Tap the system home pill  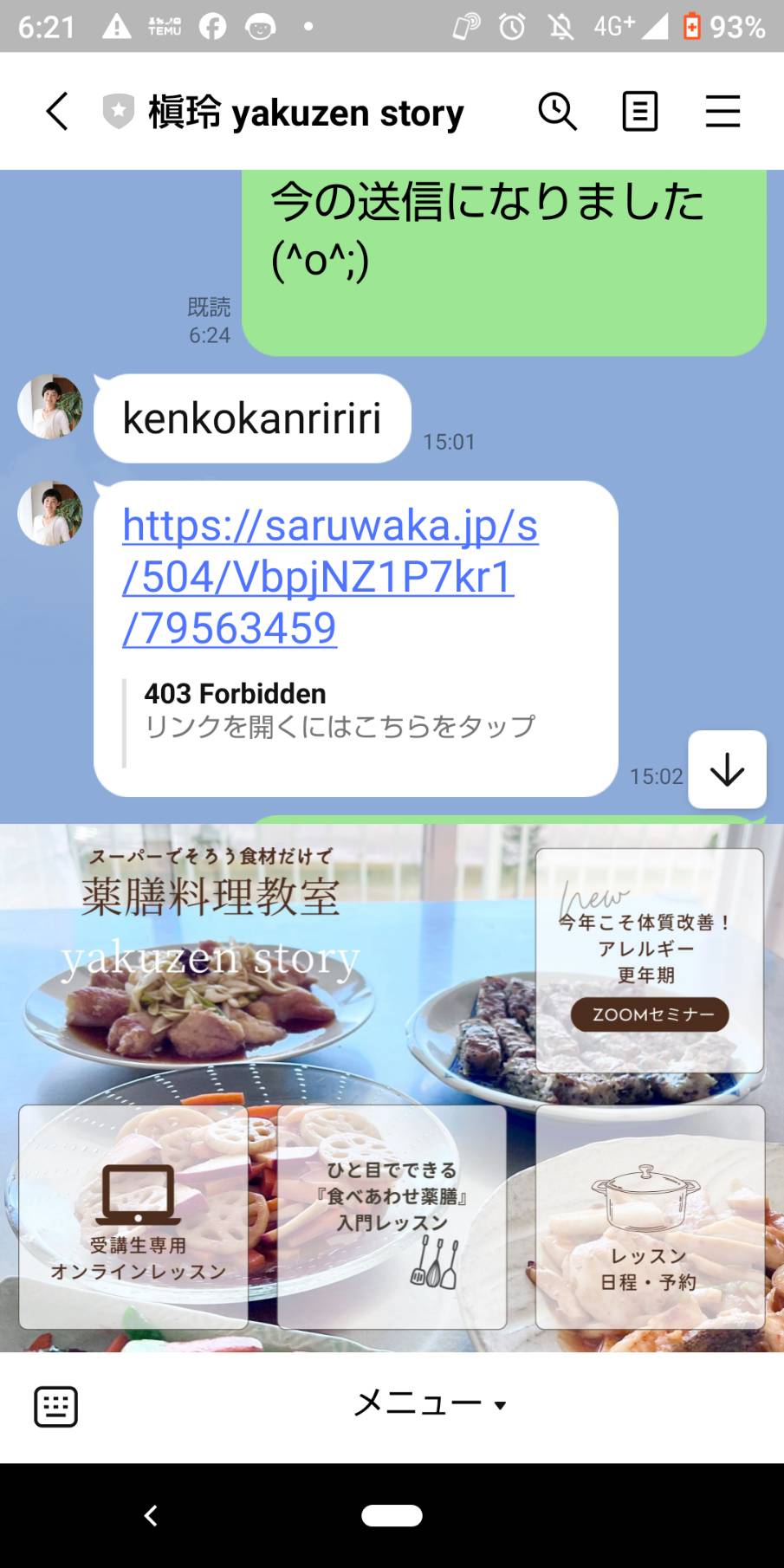click(392, 1515)
